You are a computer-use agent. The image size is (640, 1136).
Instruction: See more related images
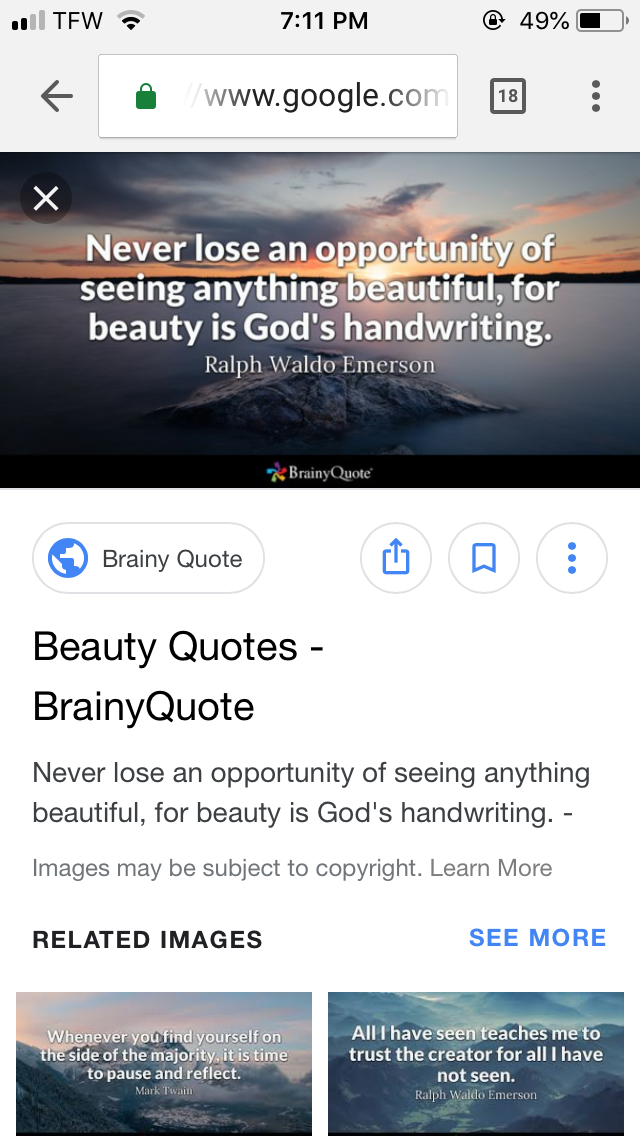[537, 938]
